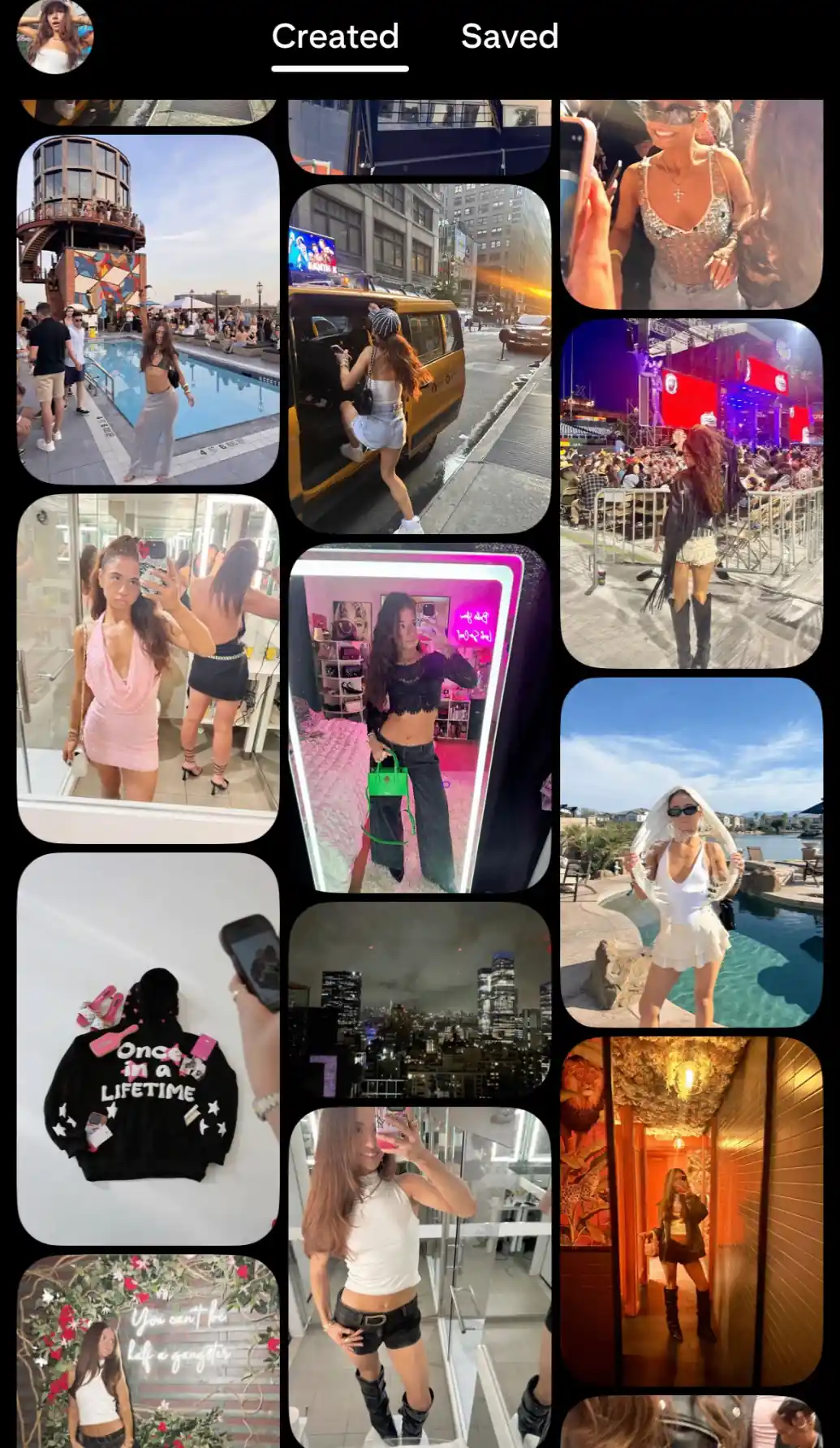The height and width of the screenshot is (1448, 840).
Task: Open the white outfit poolside pin
Action: tap(691, 853)
